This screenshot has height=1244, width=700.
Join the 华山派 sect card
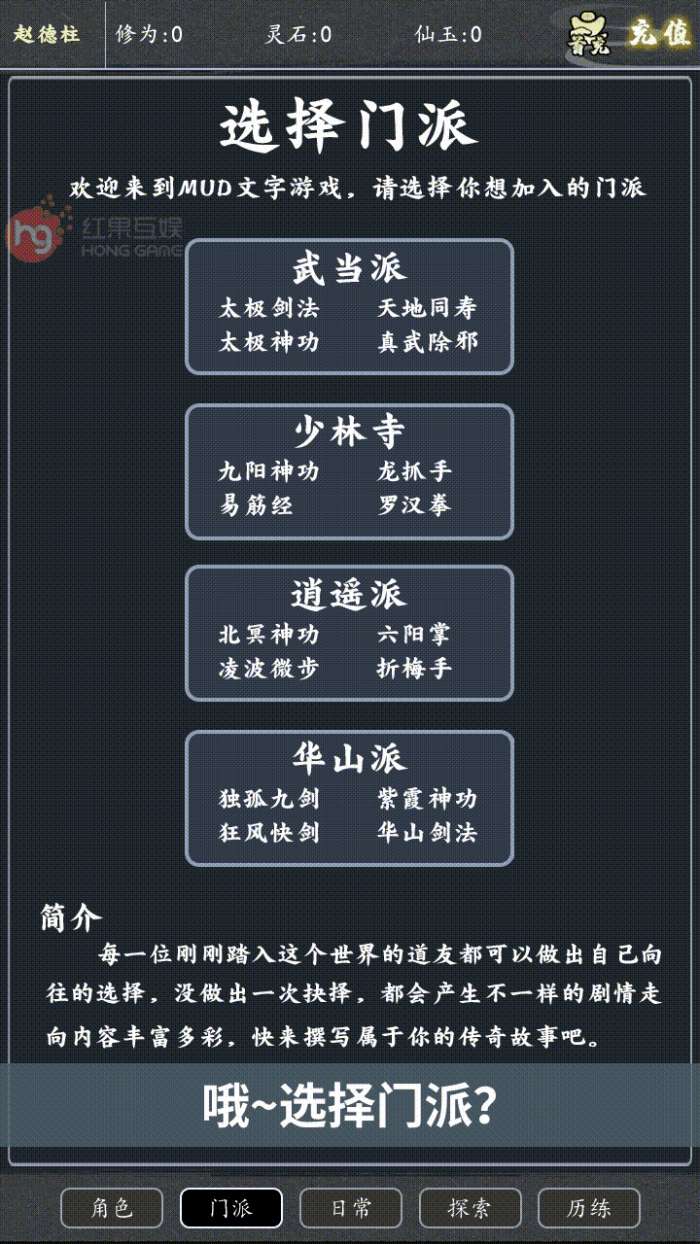point(349,798)
